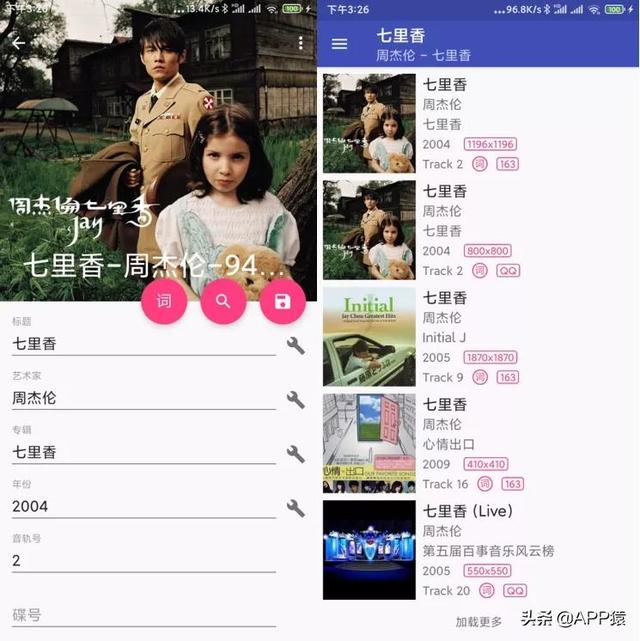The width and height of the screenshot is (640, 641).
Task: Select the 心情出口 album result
Action: click(478, 443)
